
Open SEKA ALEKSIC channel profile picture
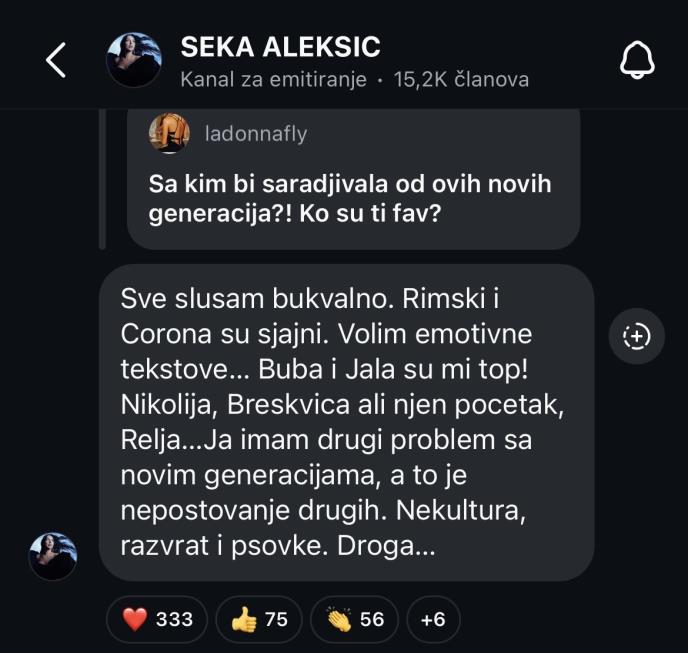[x=134, y=60]
